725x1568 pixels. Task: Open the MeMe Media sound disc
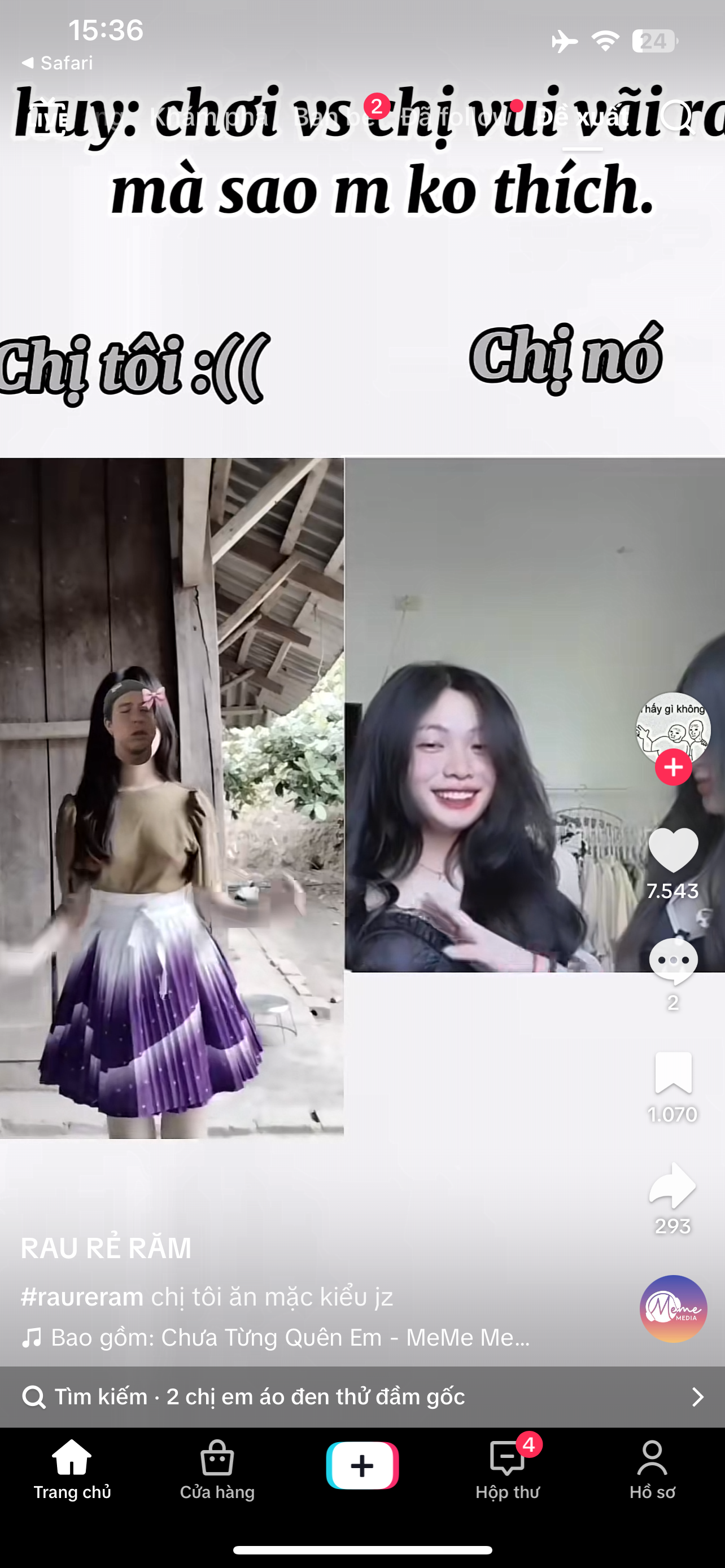point(672,1309)
